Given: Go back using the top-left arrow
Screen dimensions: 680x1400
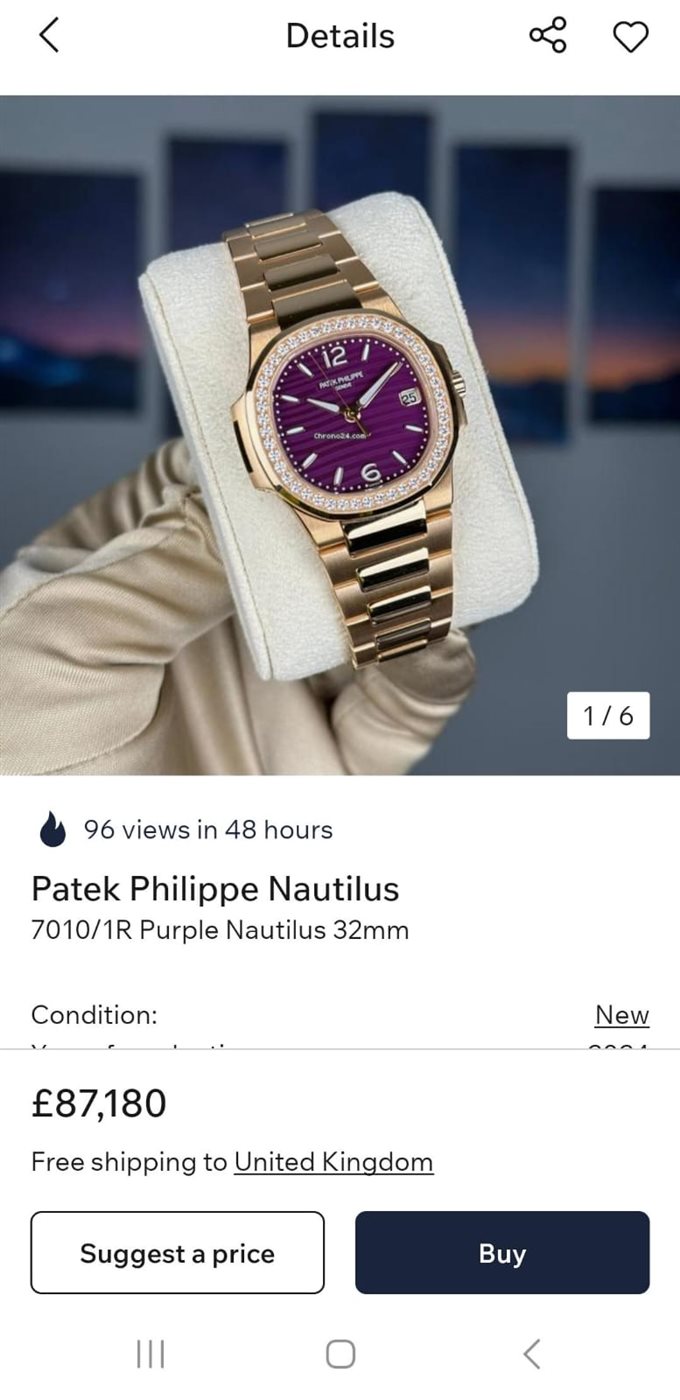Looking at the screenshot, I should pos(48,36).
